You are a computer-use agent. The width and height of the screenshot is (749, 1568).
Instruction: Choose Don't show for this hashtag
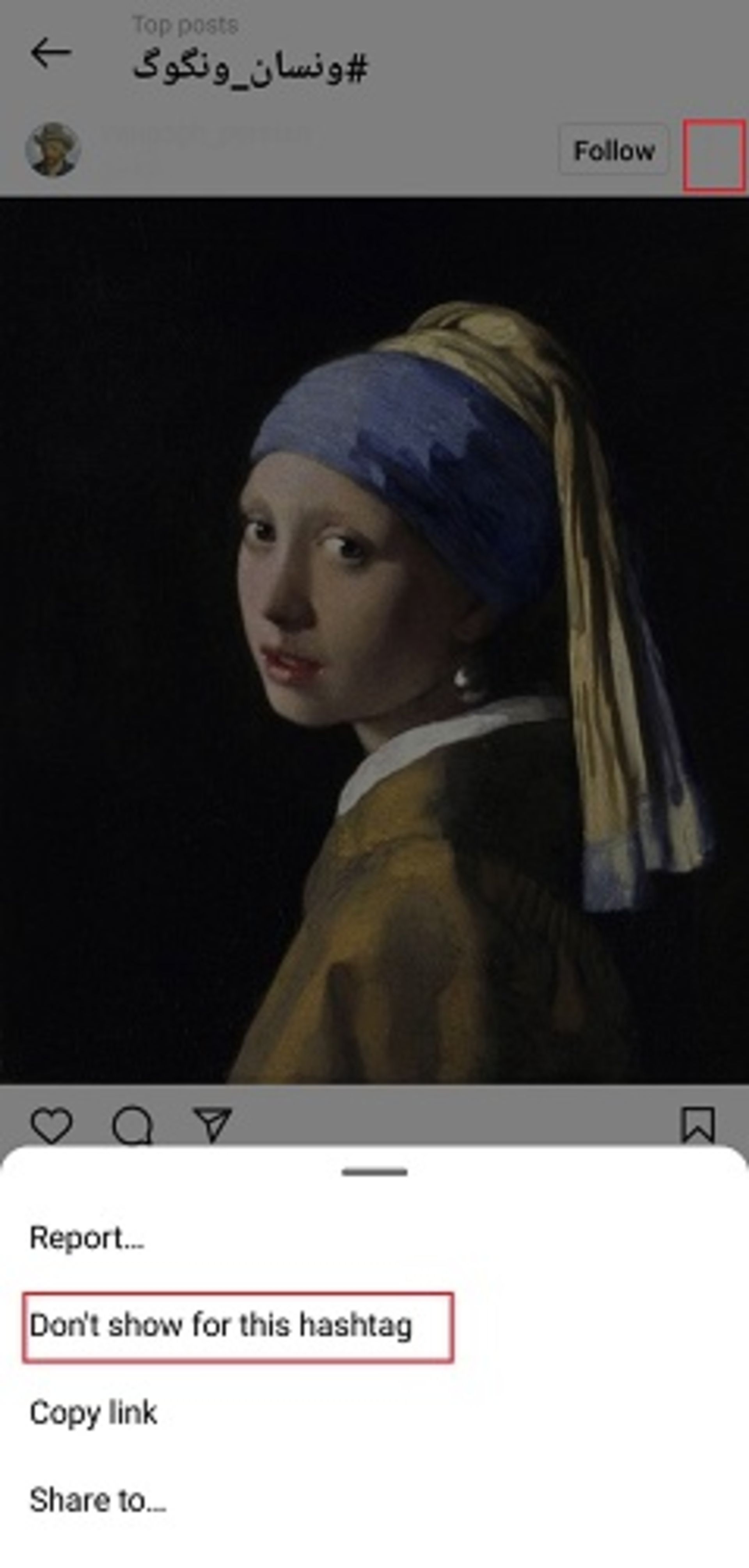221,1326
